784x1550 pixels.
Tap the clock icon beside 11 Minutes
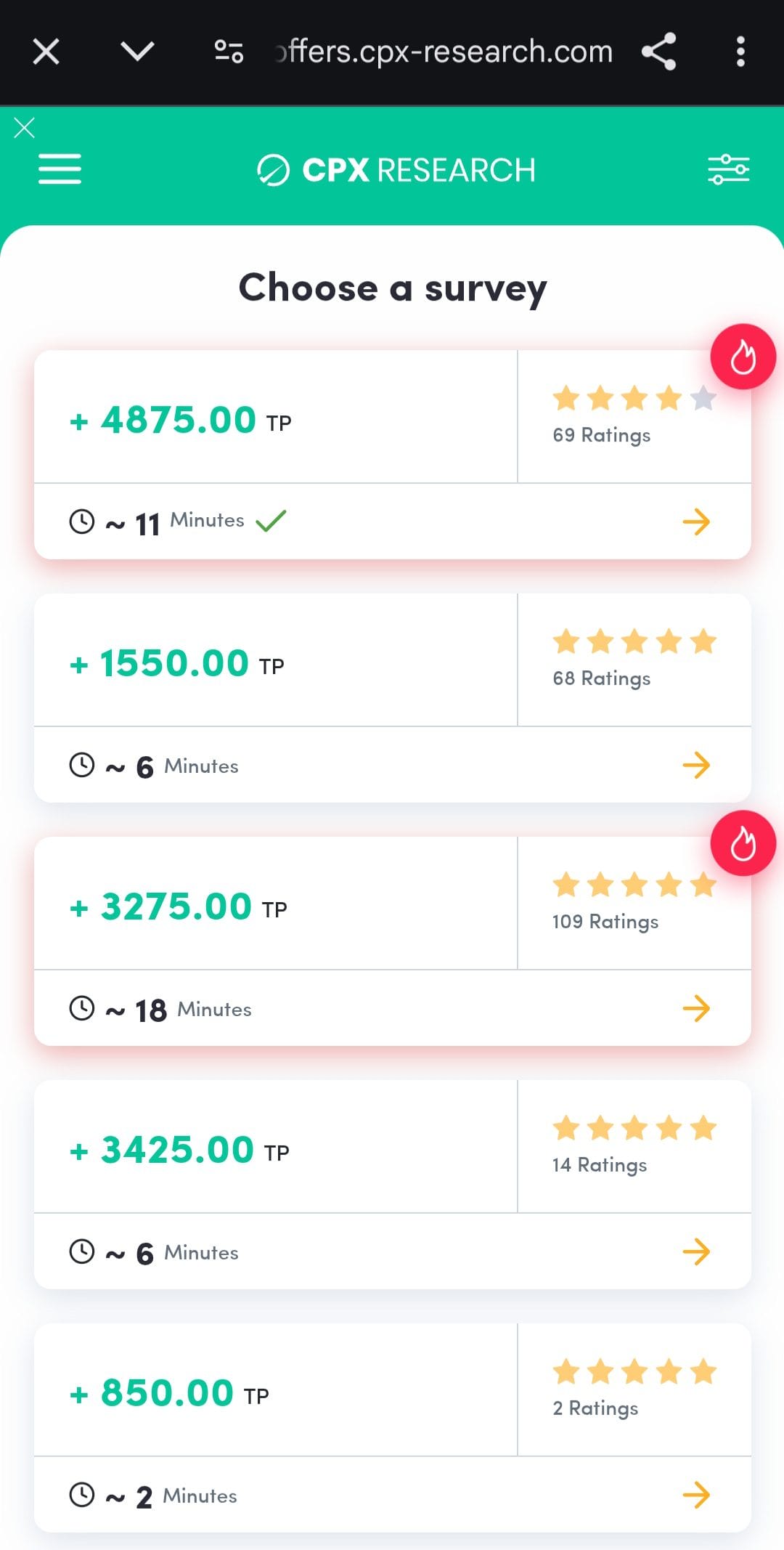pos(81,521)
